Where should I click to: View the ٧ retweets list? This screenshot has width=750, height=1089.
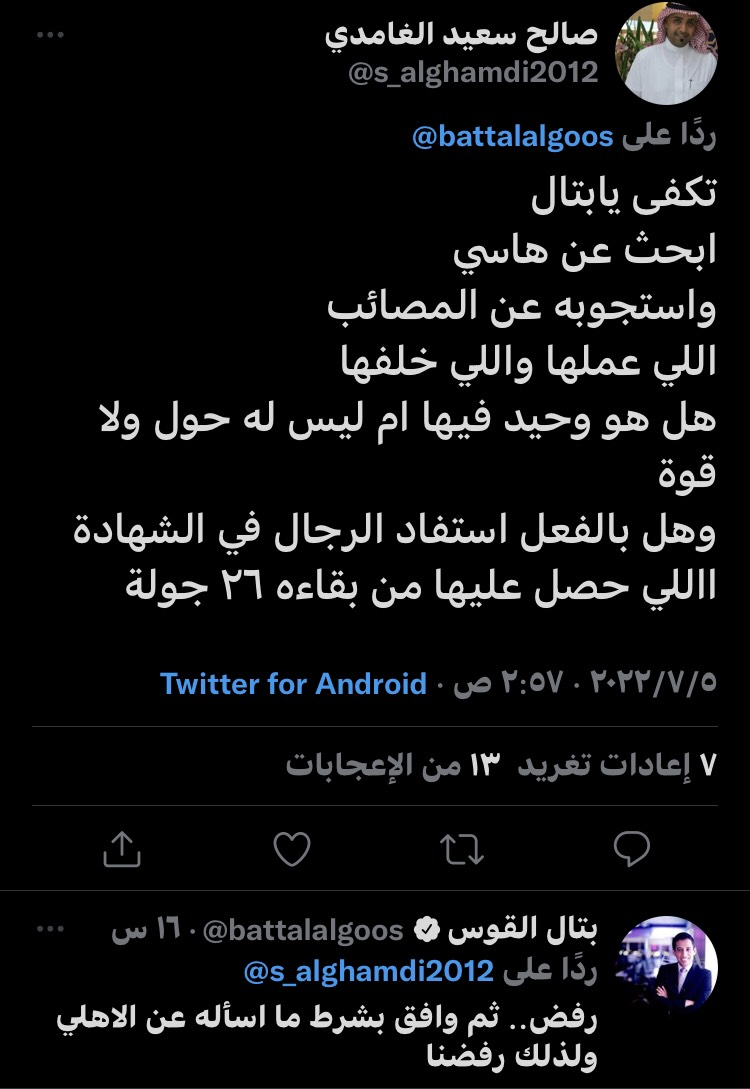pos(628,765)
